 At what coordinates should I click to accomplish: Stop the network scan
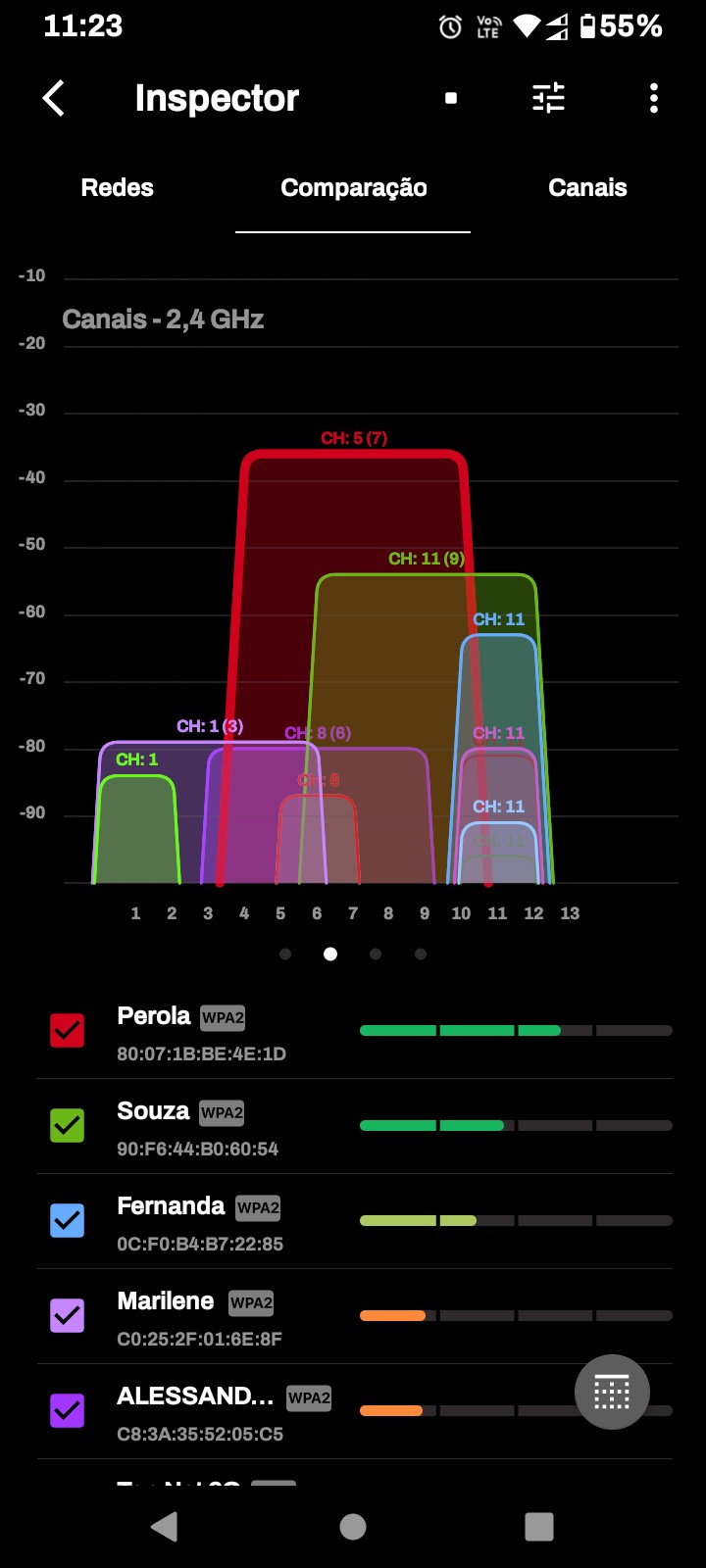(x=451, y=98)
